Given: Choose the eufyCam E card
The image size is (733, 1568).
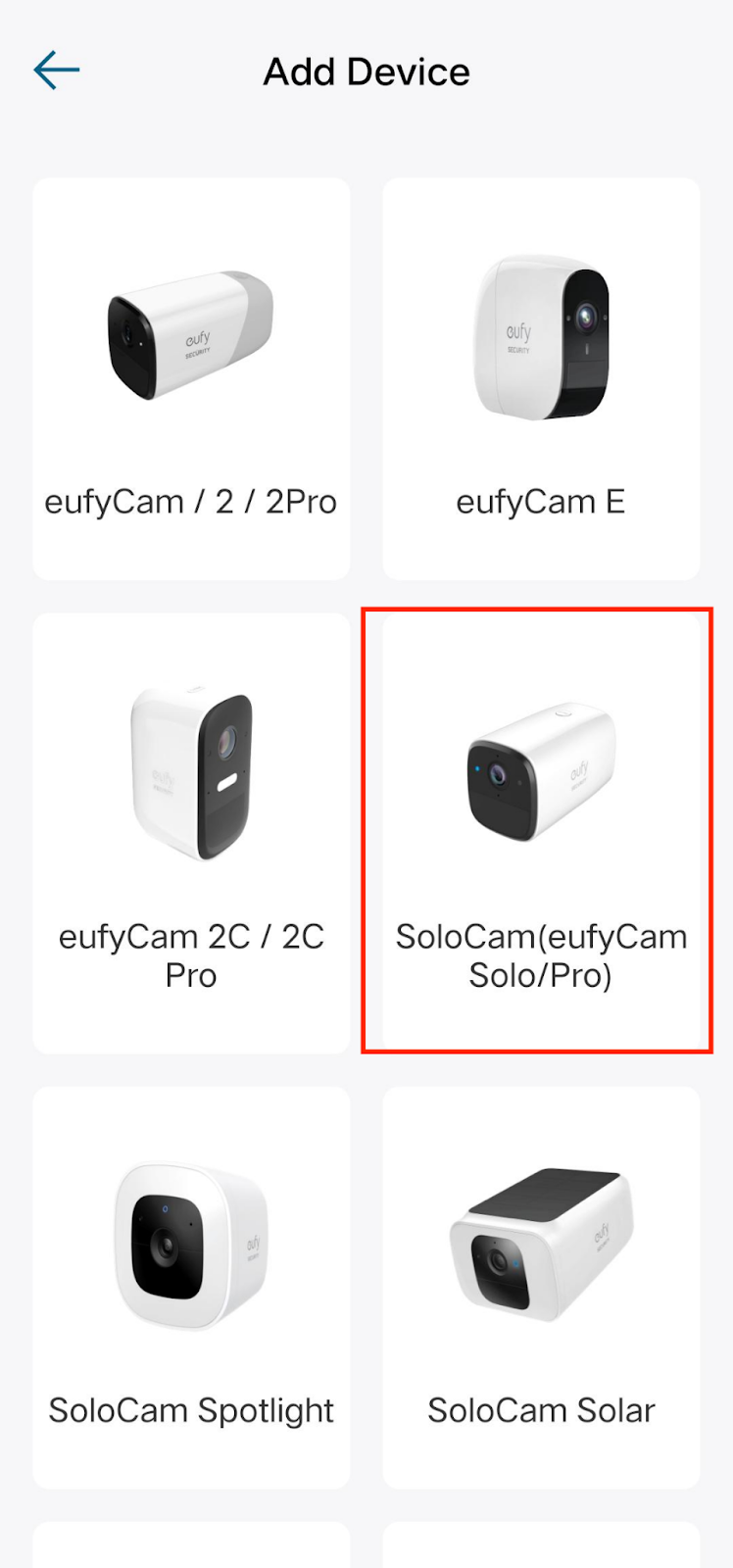Looking at the screenshot, I should [541, 378].
